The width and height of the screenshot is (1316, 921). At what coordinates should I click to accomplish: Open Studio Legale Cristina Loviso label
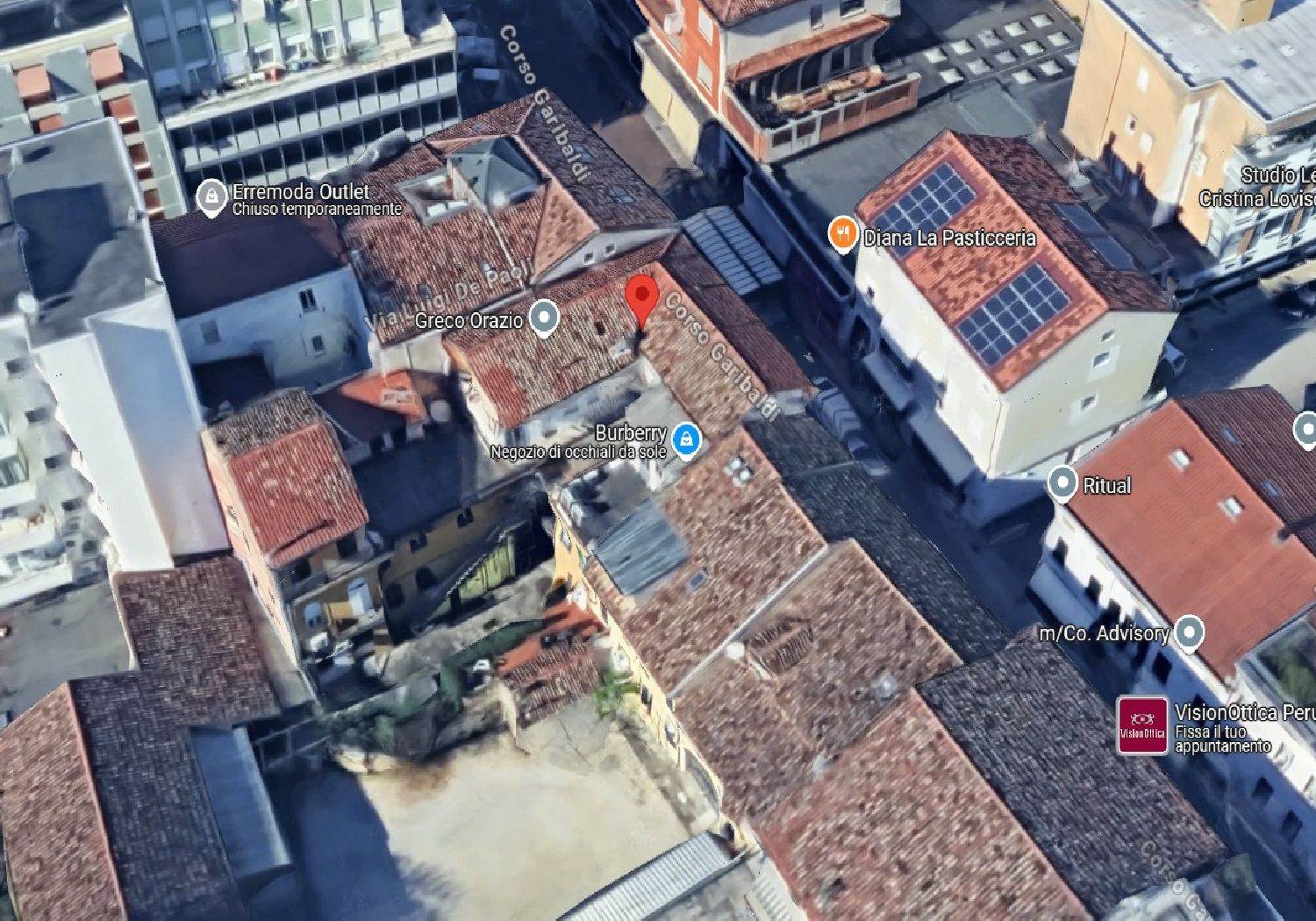1259,187
